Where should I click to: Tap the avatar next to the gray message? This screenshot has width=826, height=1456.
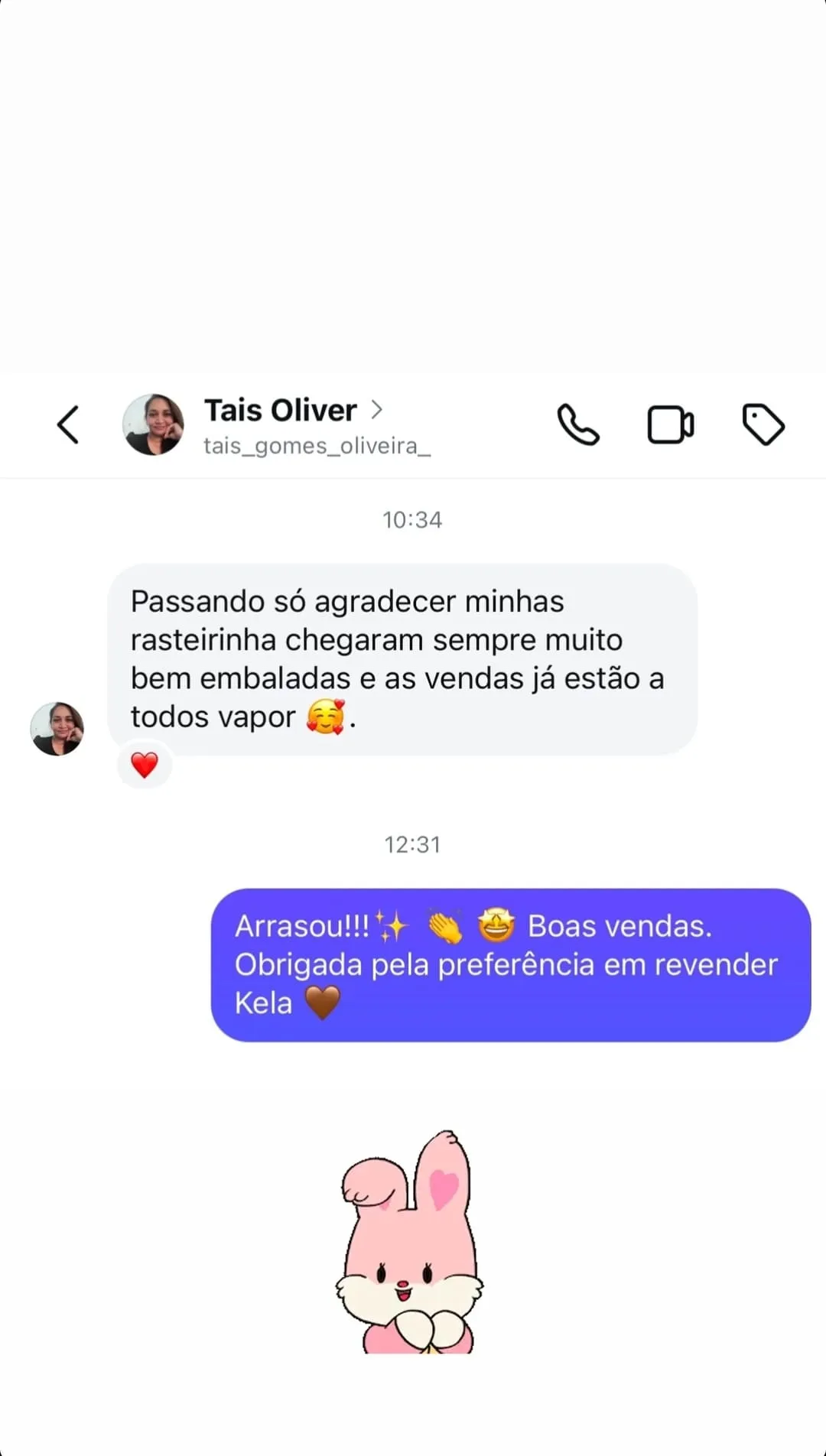tap(57, 727)
